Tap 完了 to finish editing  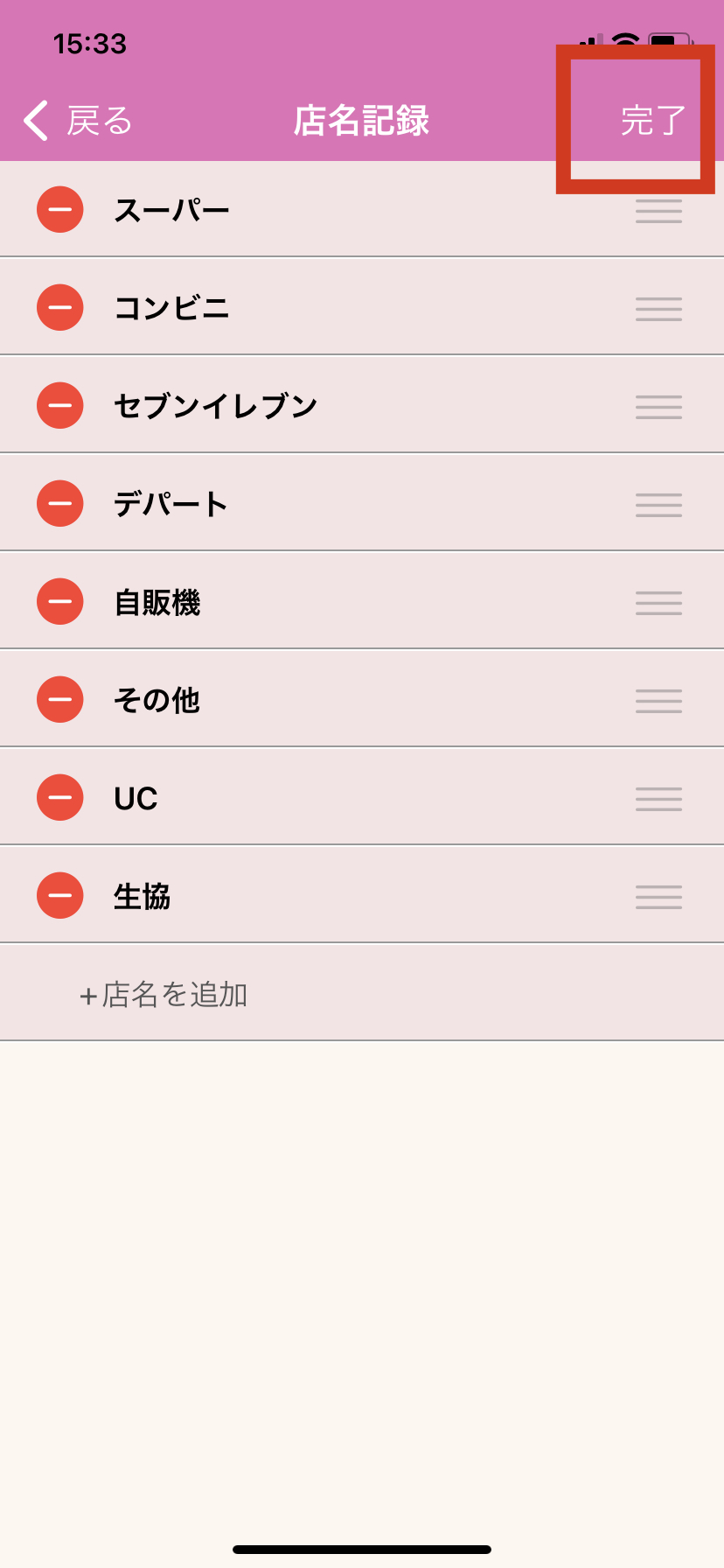coord(652,121)
